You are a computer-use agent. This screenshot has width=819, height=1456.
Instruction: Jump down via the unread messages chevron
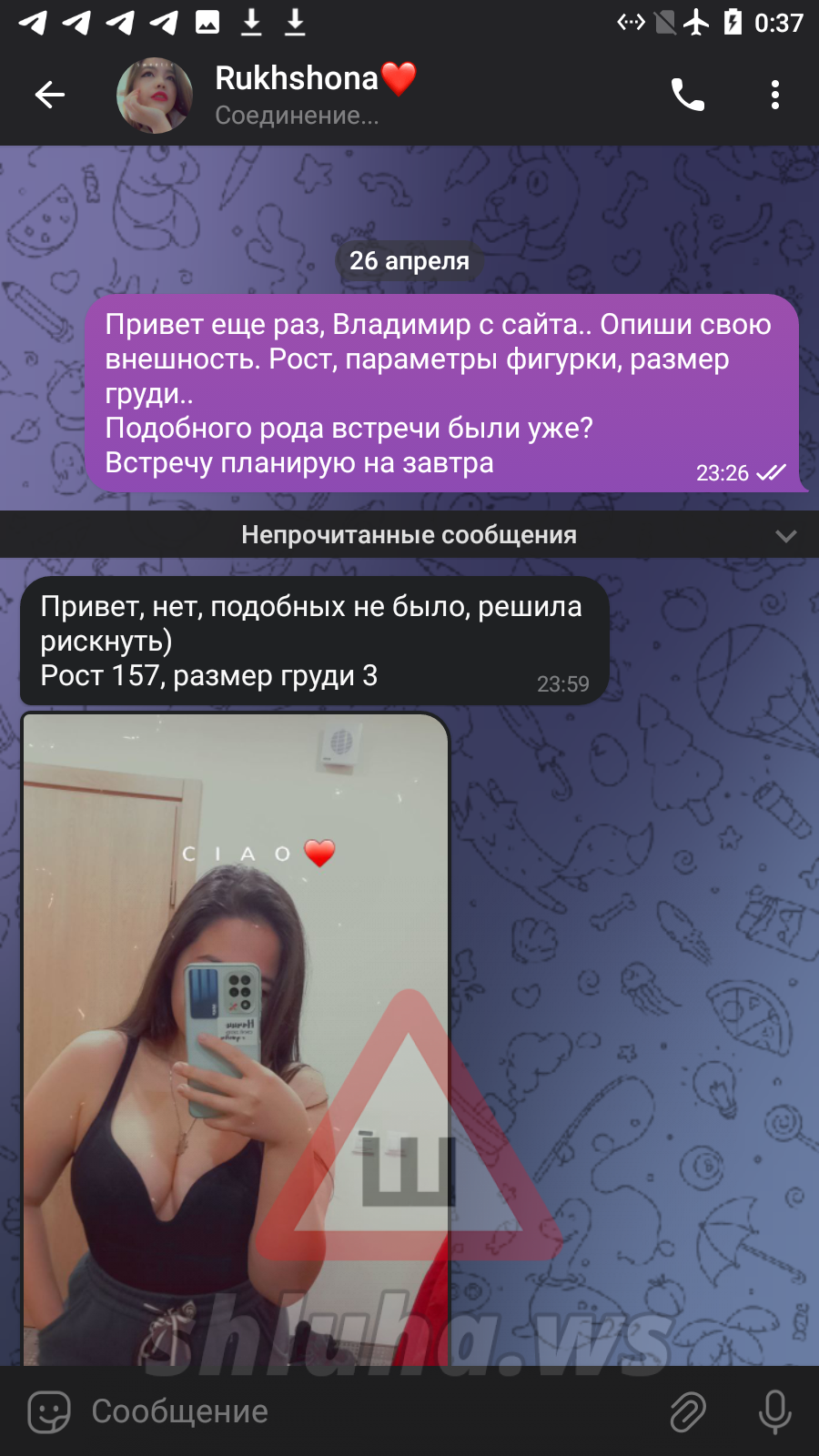[x=785, y=535]
